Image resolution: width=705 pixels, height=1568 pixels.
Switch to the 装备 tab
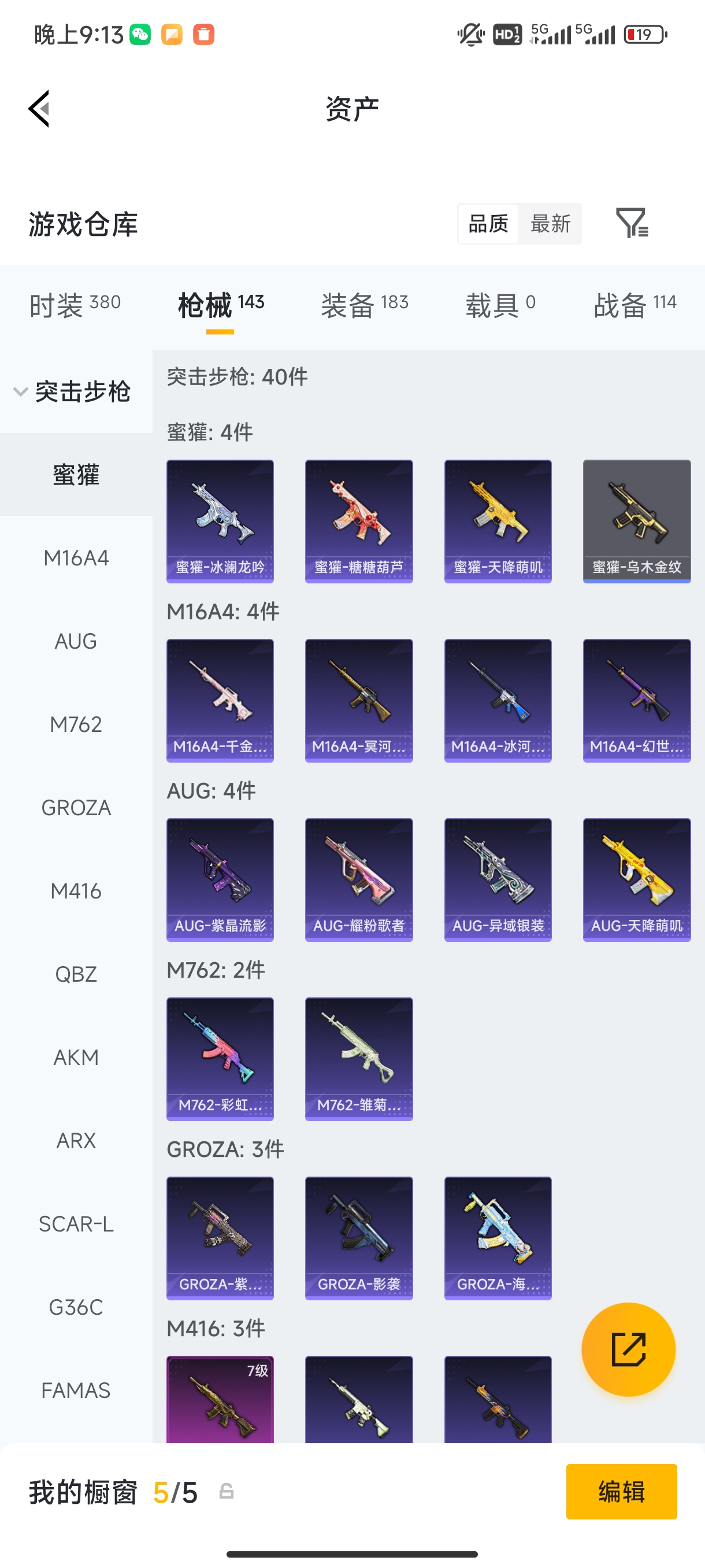click(x=365, y=304)
